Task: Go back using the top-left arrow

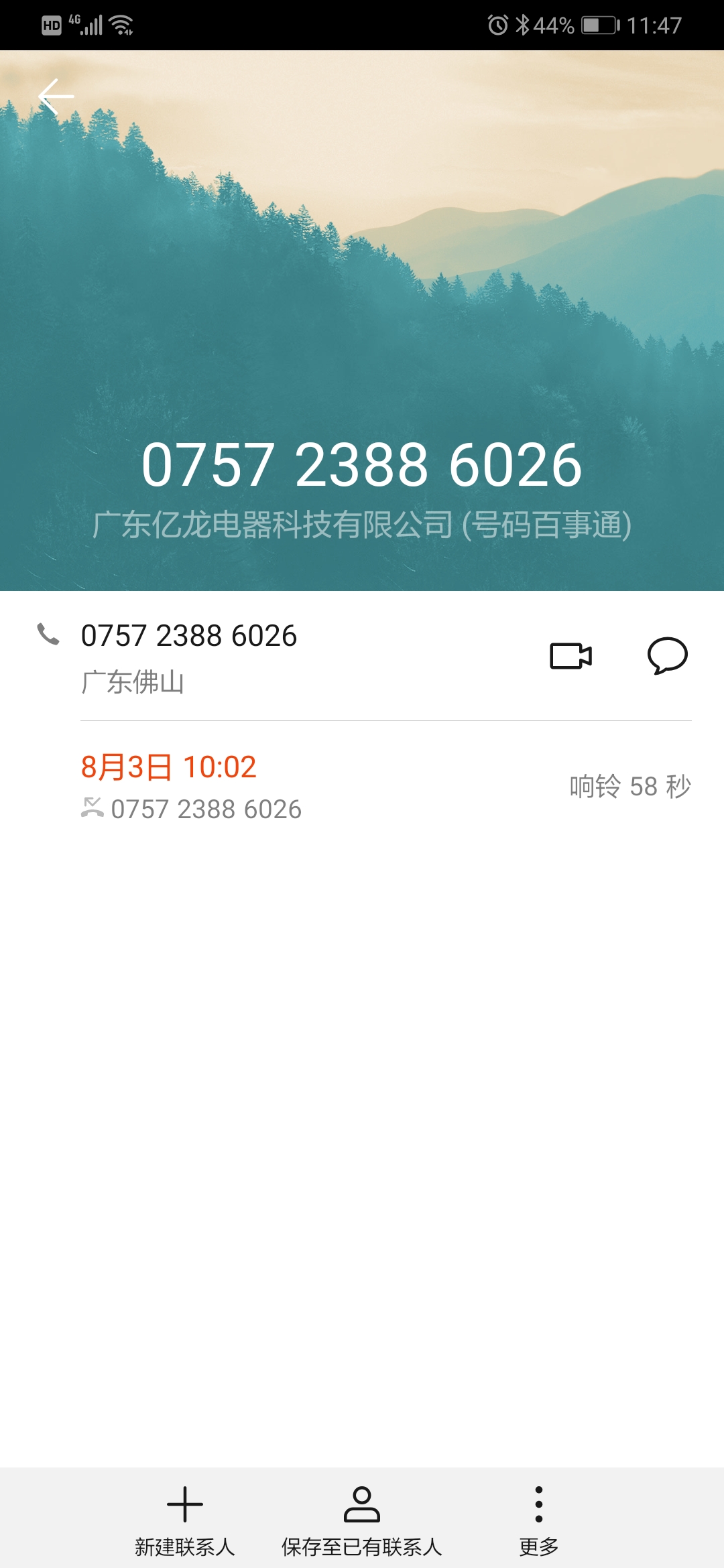Action: click(x=56, y=96)
